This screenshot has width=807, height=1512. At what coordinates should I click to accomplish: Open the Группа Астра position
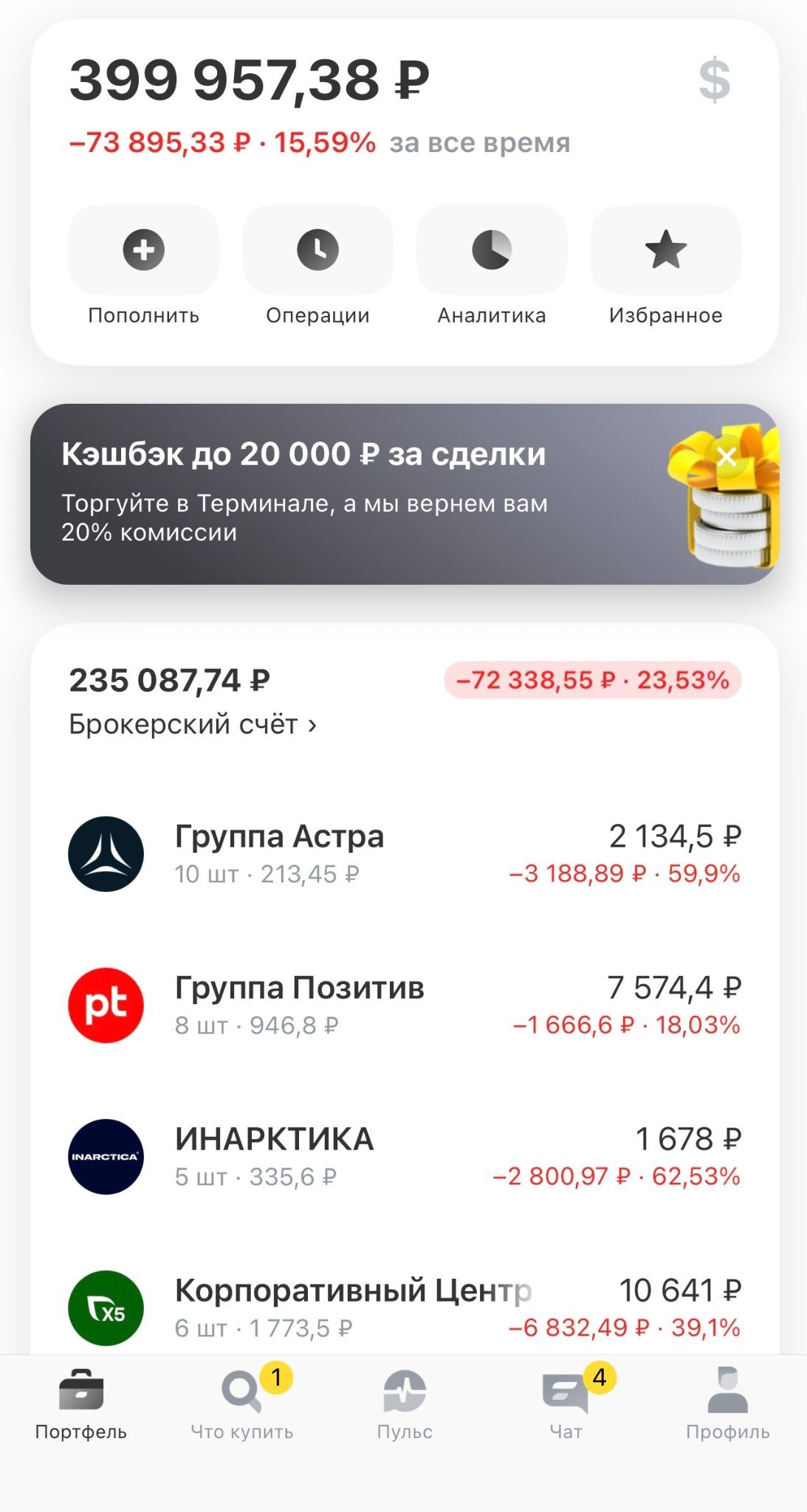tap(405, 854)
